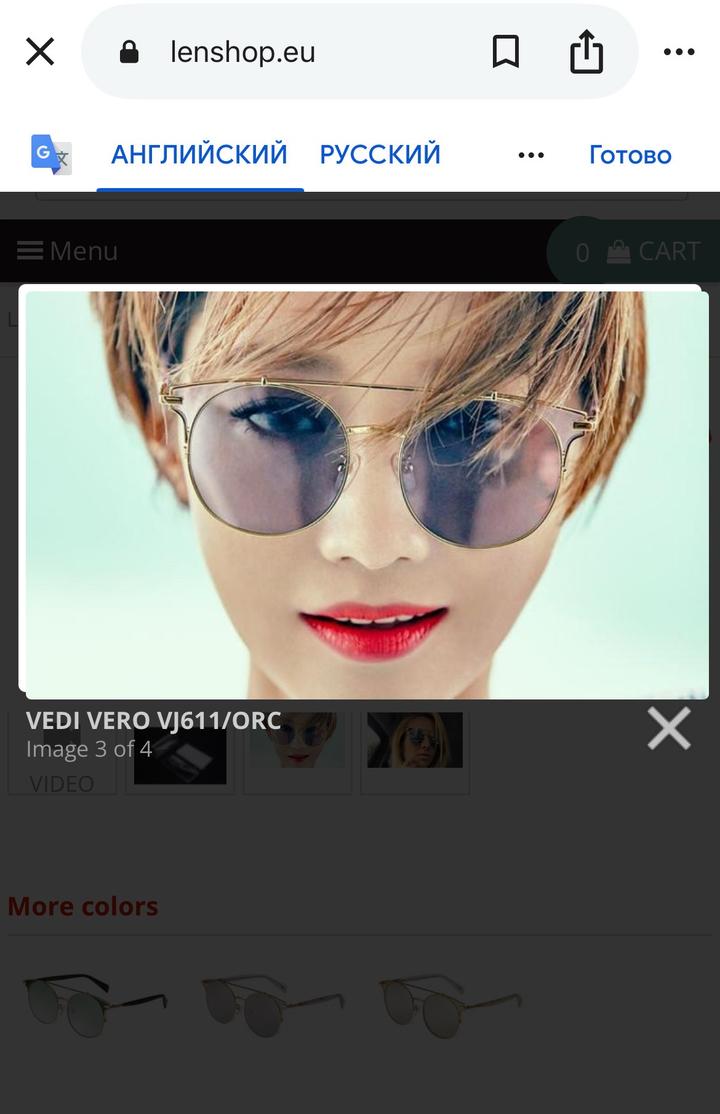Select АНГЛИЙСКИЙ language tab
Screen dimensions: 720x1114
[199, 155]
